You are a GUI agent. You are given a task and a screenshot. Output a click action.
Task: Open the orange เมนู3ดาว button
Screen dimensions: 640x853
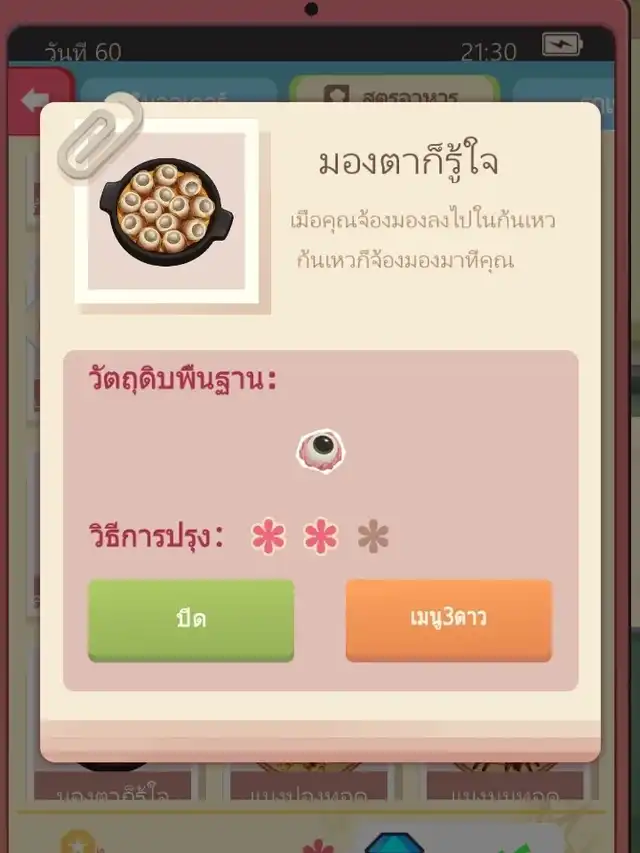449,621
